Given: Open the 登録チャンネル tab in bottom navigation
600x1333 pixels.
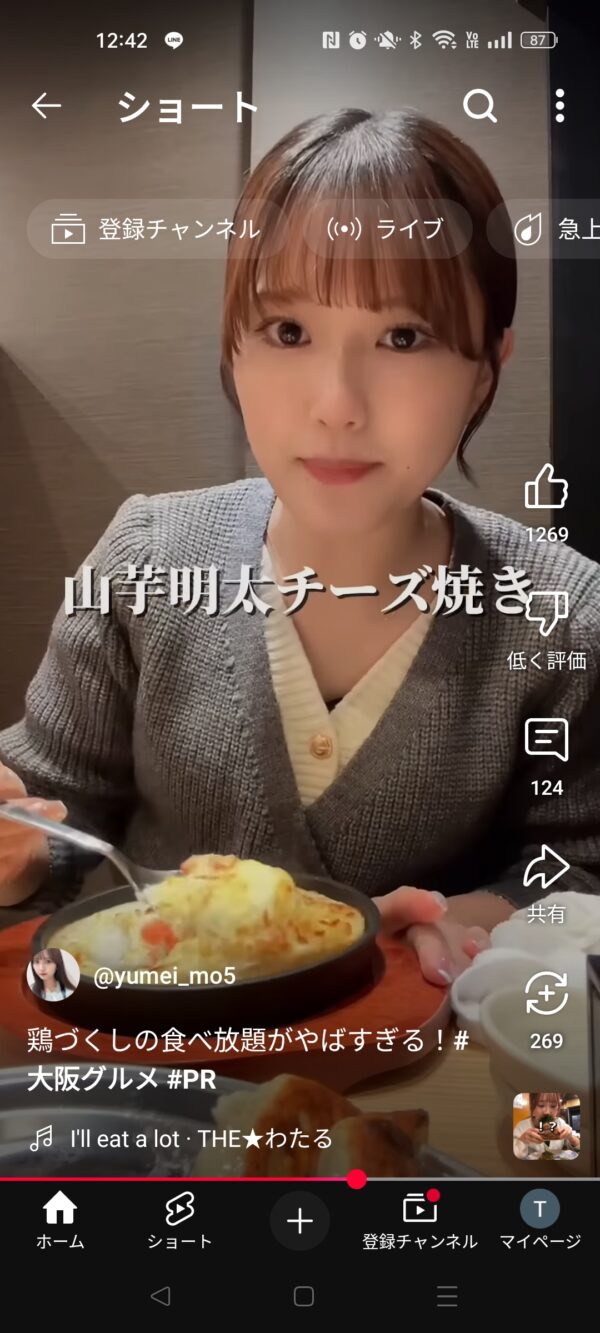Looking at the screenshot, I should [420, 1222].
